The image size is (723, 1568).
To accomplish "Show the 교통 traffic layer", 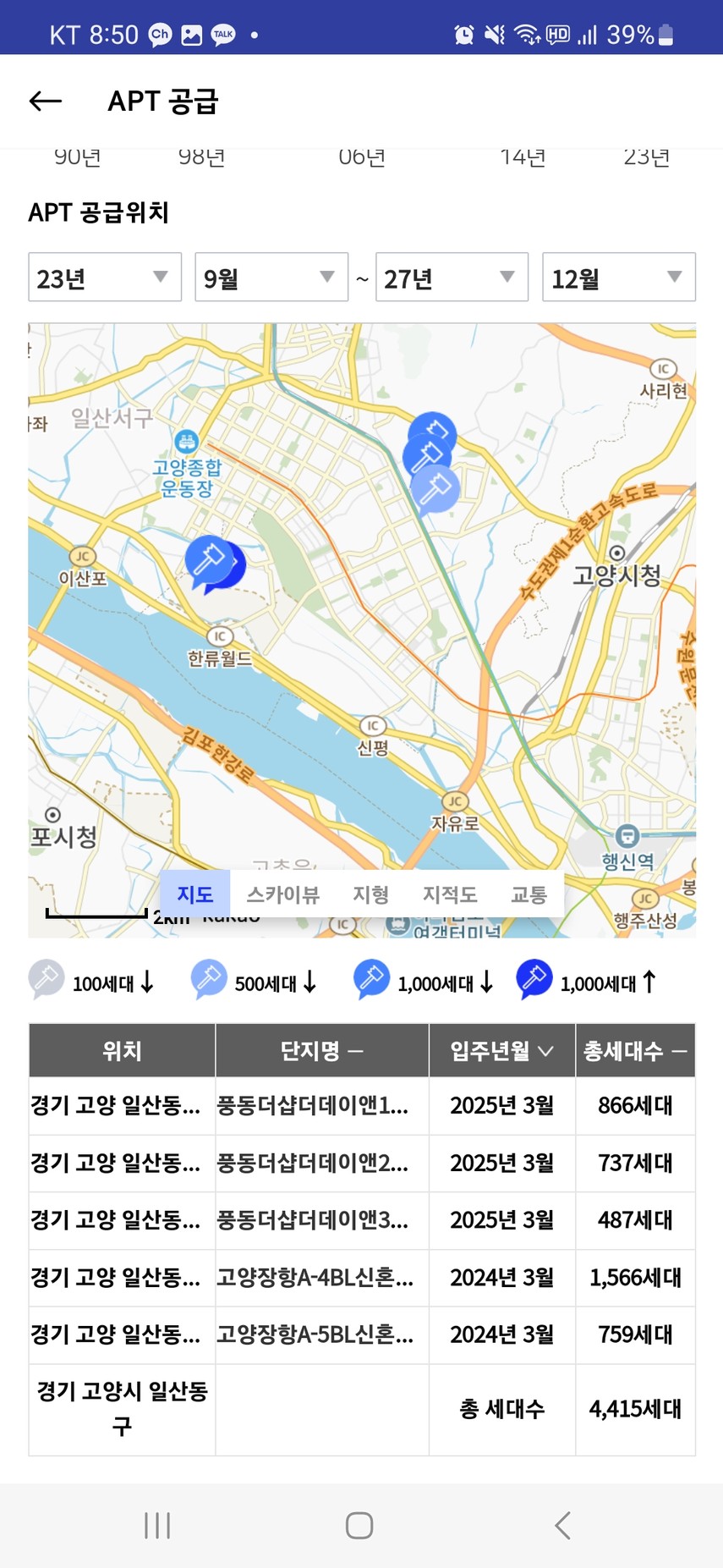I will pyautogui.click(x=529, y=894).
